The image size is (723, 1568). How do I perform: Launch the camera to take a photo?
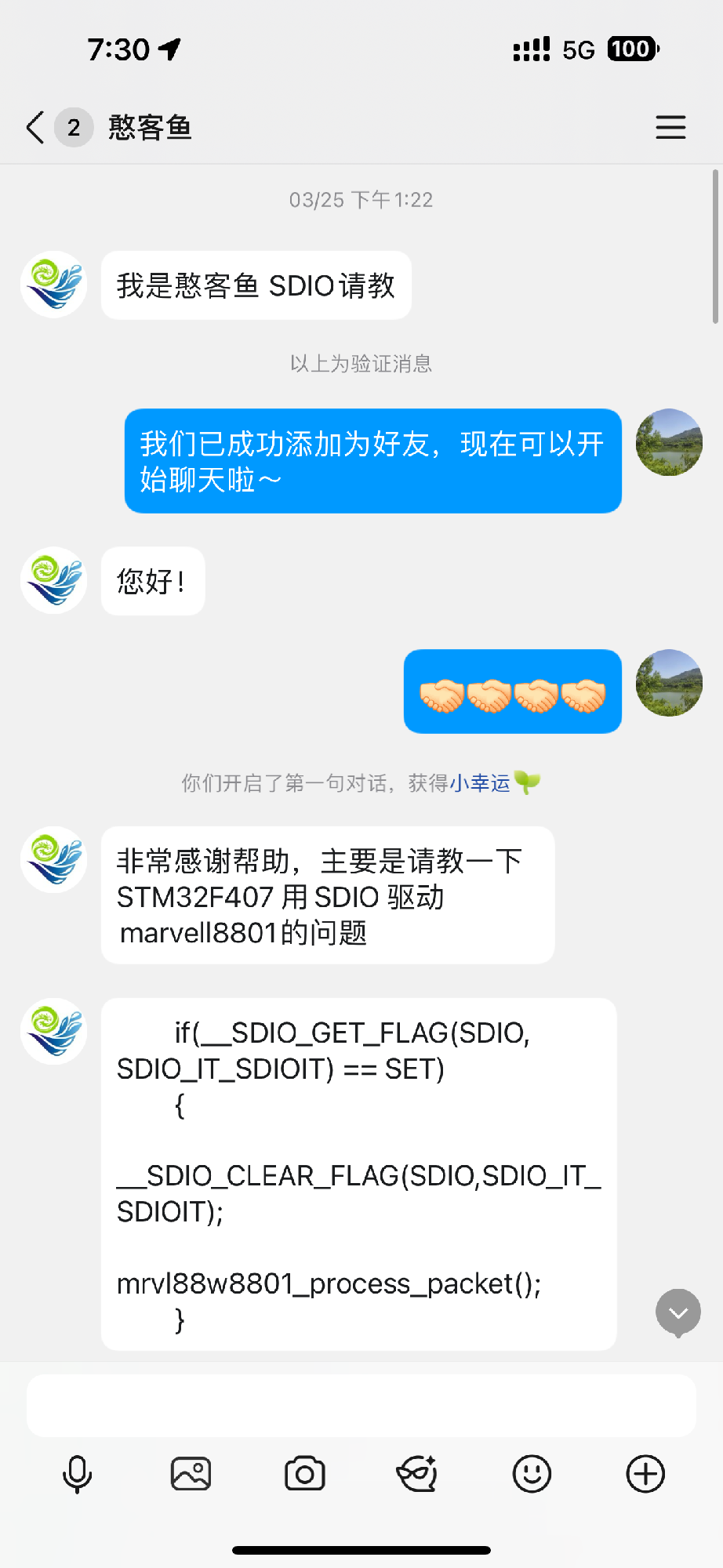pos(304,1474)
